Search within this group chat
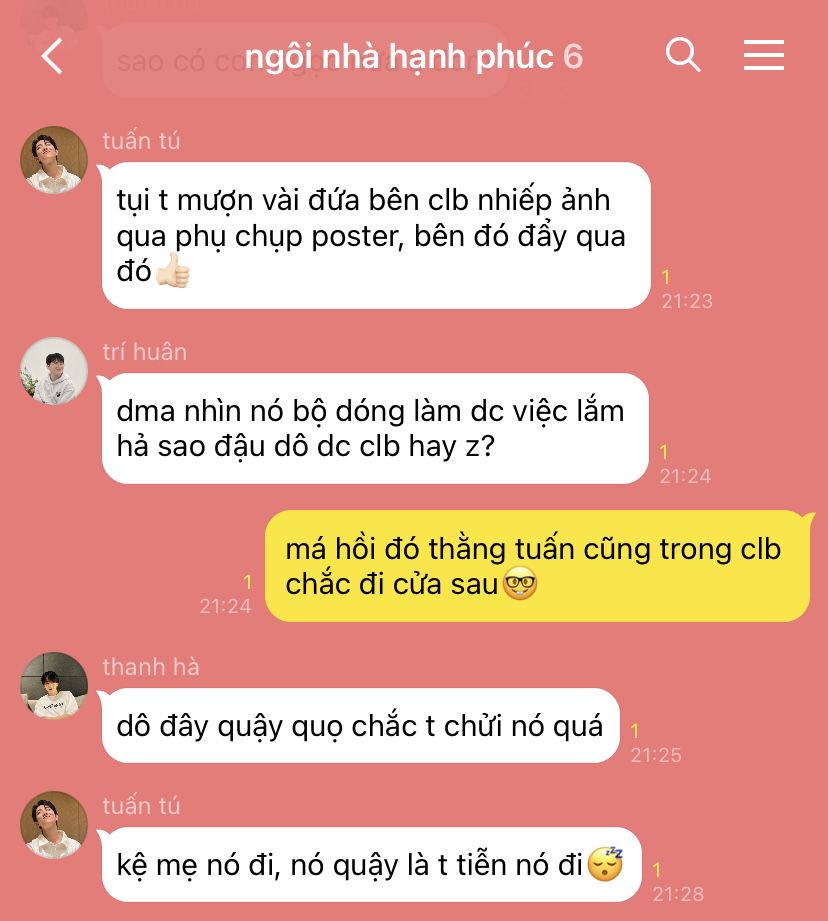 (x=683, y=55)
